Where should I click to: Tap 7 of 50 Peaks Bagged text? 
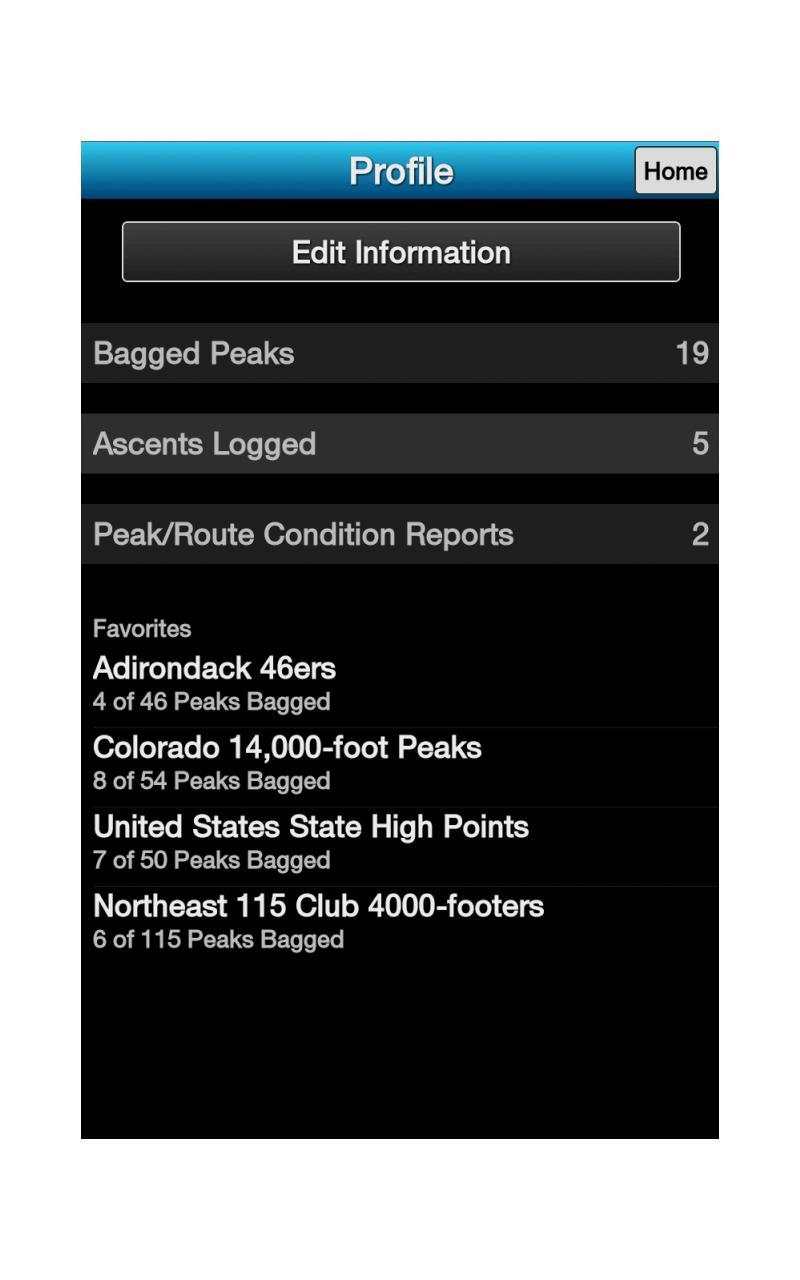click(x=211, y=860)
